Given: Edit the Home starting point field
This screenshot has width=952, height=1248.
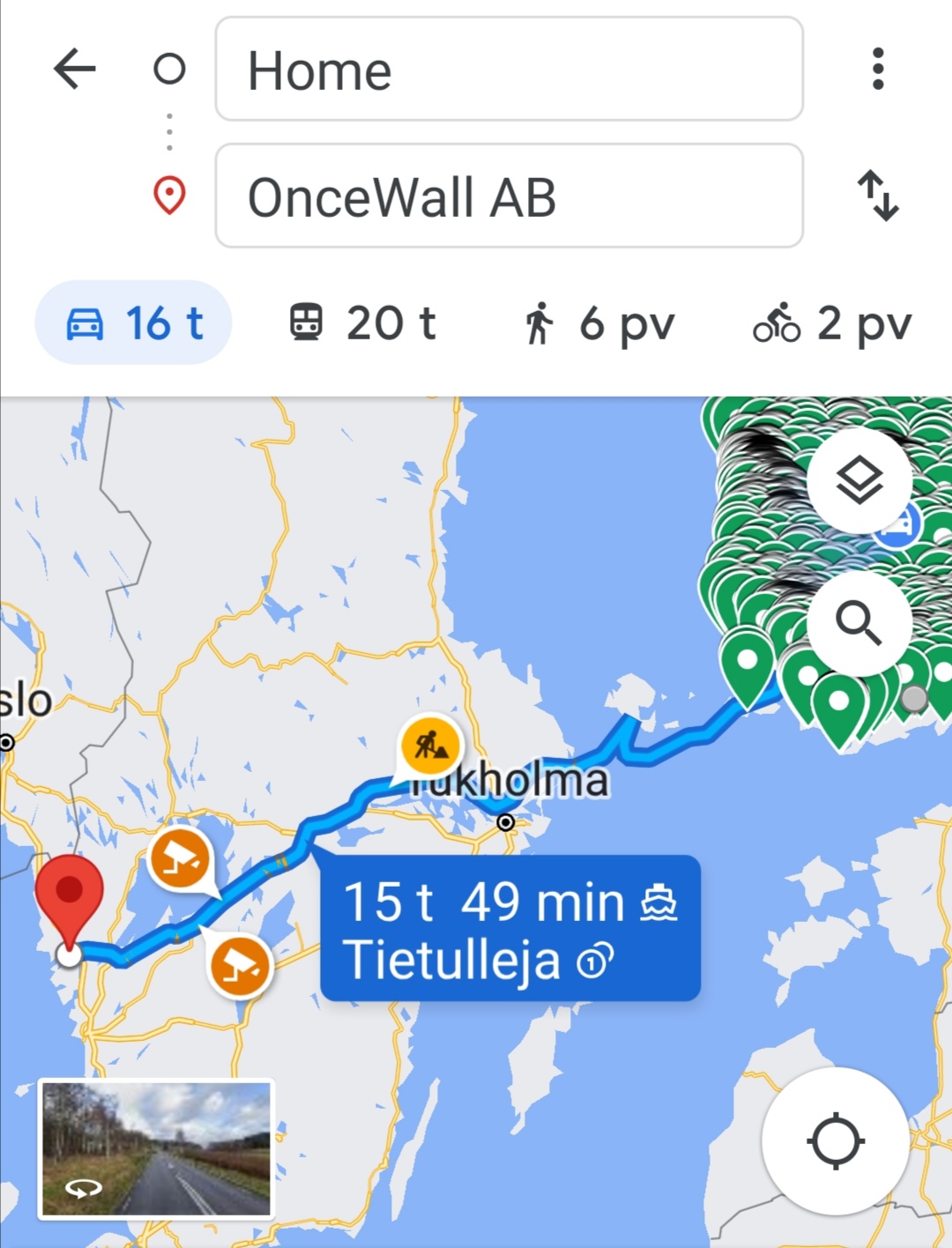Looking at the screenshot, I should (509, 70).
